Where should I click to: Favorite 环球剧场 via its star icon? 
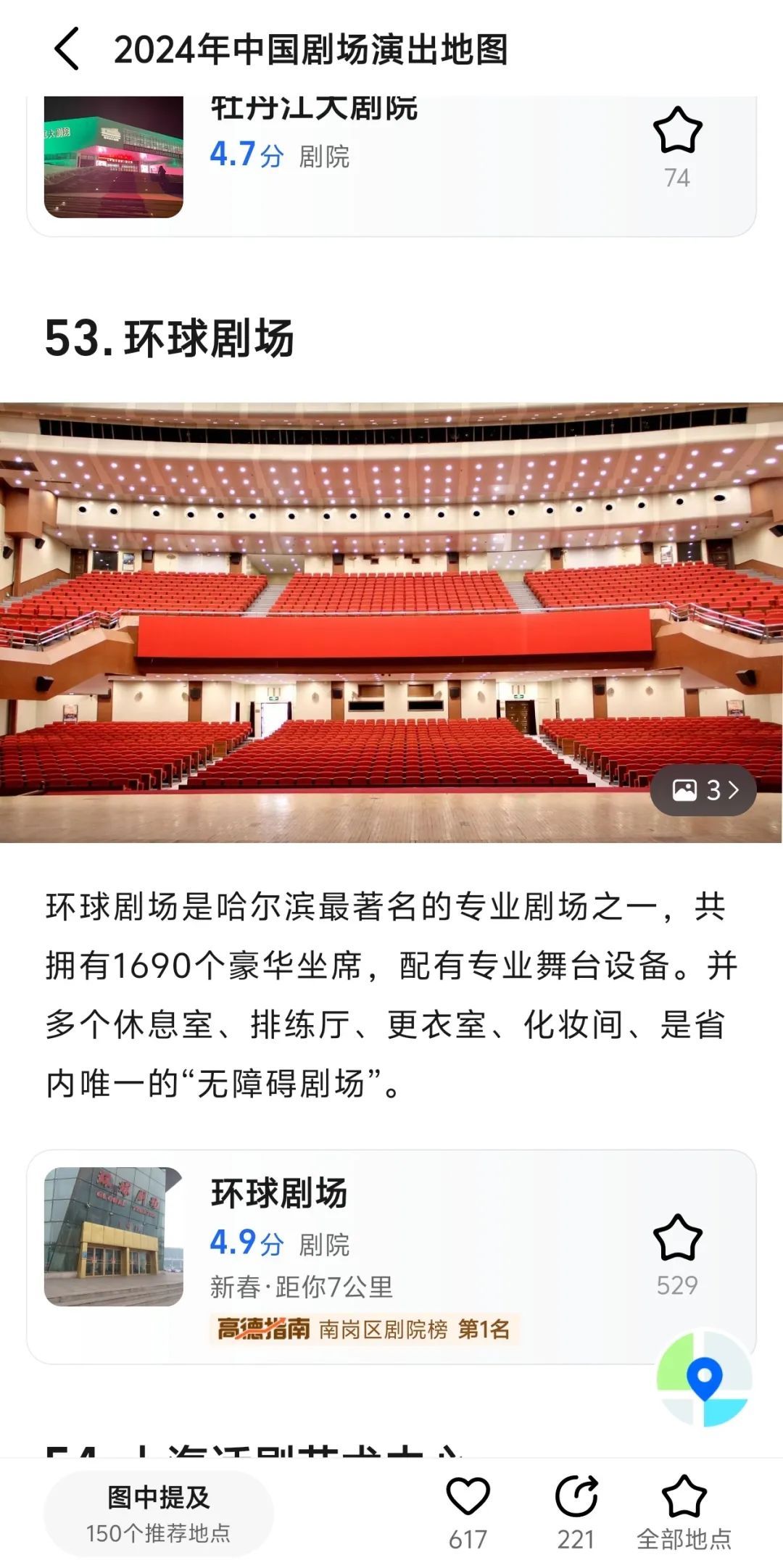[677, 1239]
